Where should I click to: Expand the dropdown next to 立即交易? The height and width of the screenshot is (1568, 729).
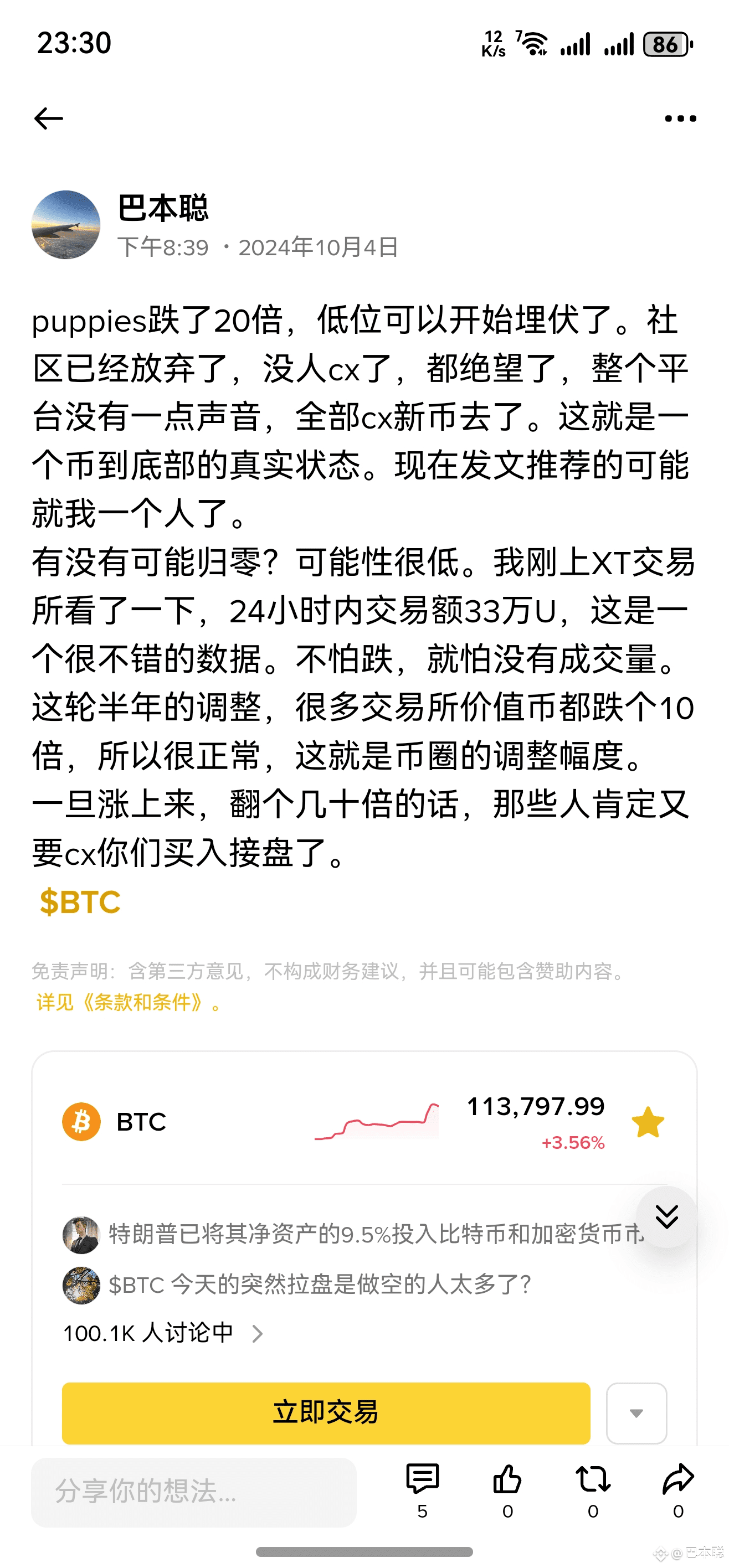coord(636,1413)
